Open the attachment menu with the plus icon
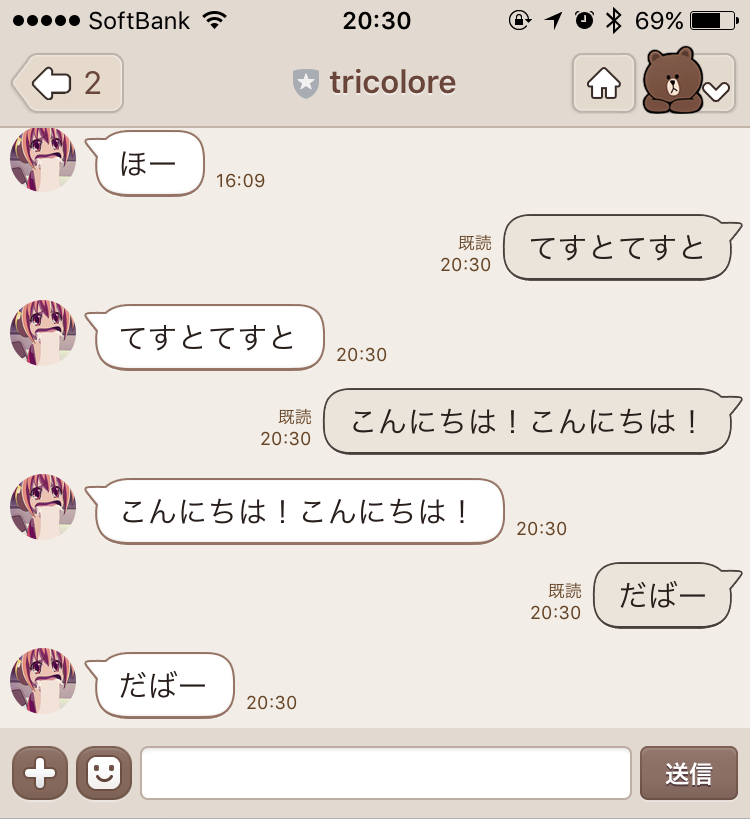The height and width of the screenshot is (819, 750). coord(39,772)
